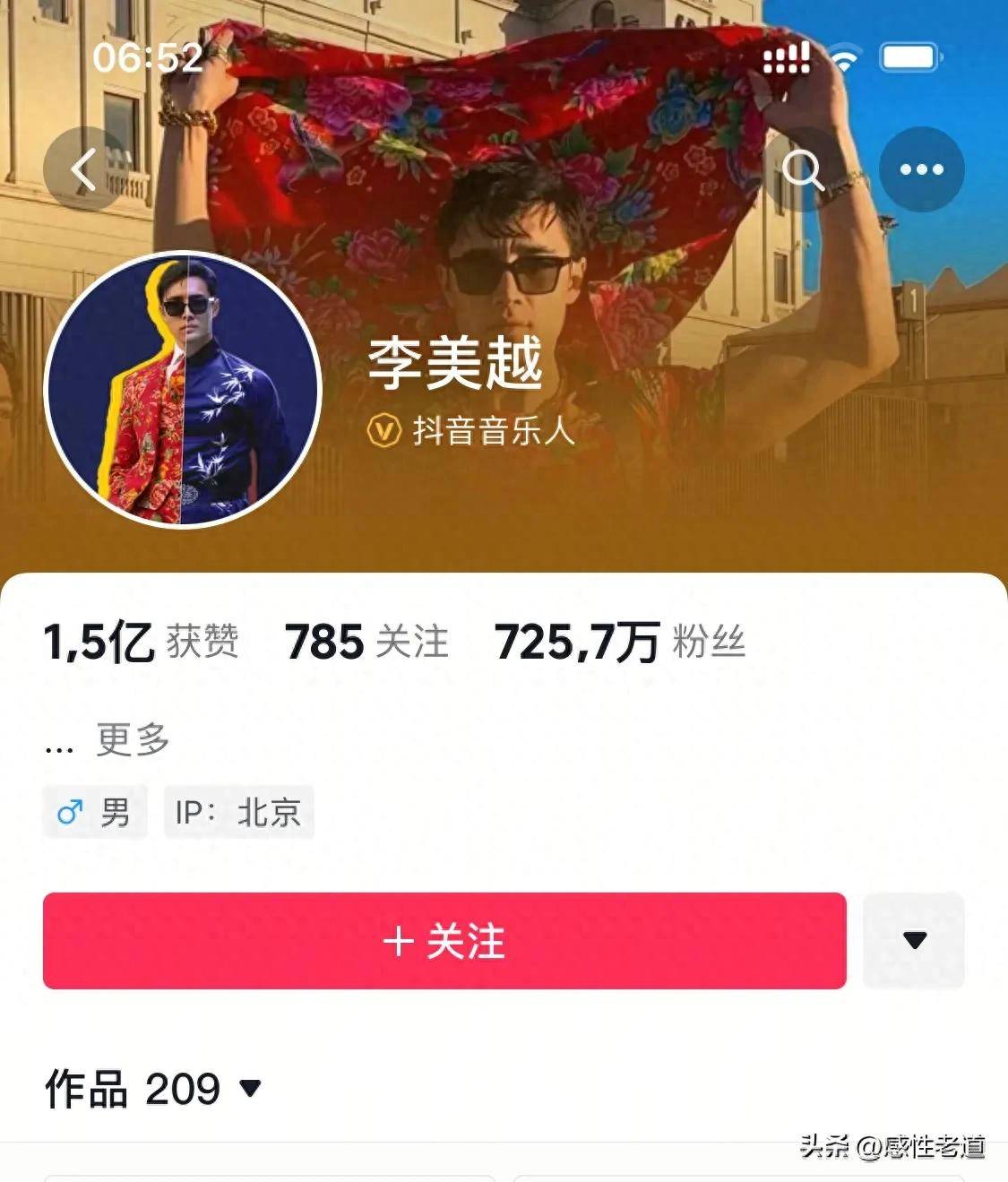
Task: Open the profile search icon
Action: pos(802,169)
